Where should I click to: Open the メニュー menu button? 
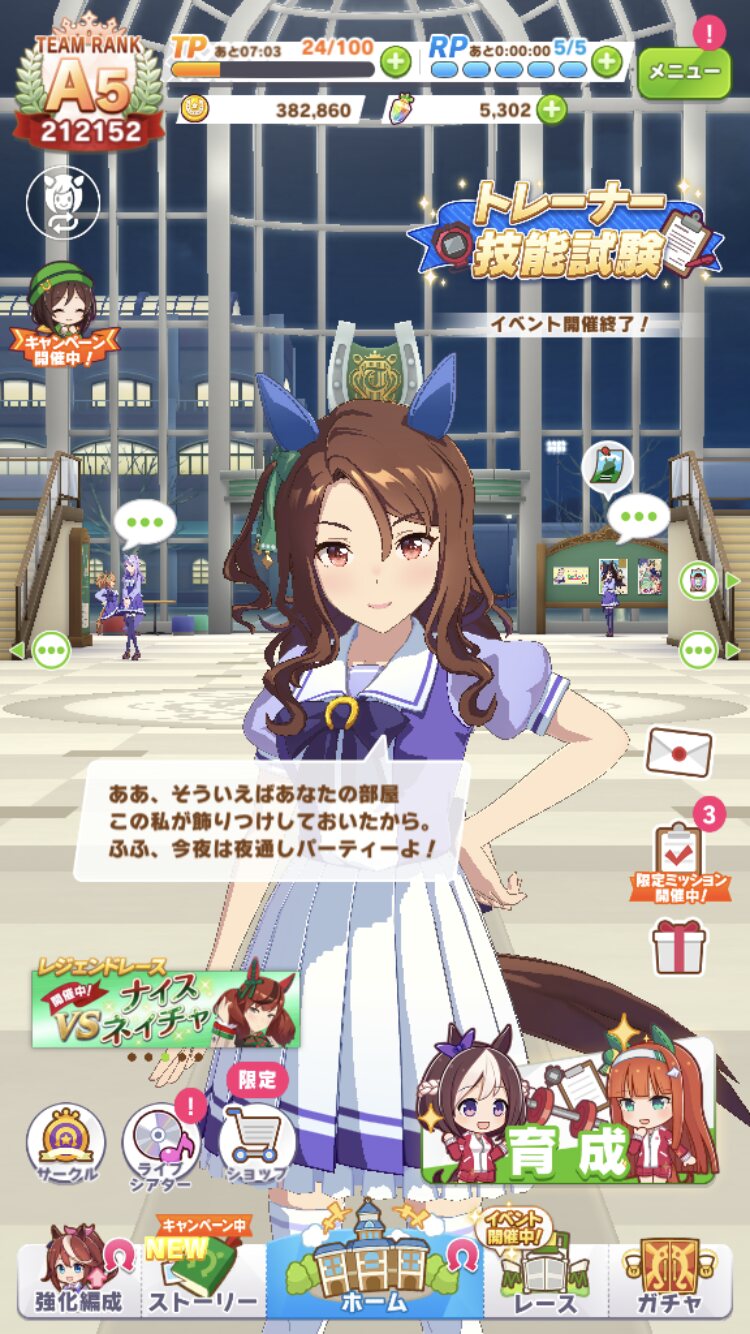point(684,72)
